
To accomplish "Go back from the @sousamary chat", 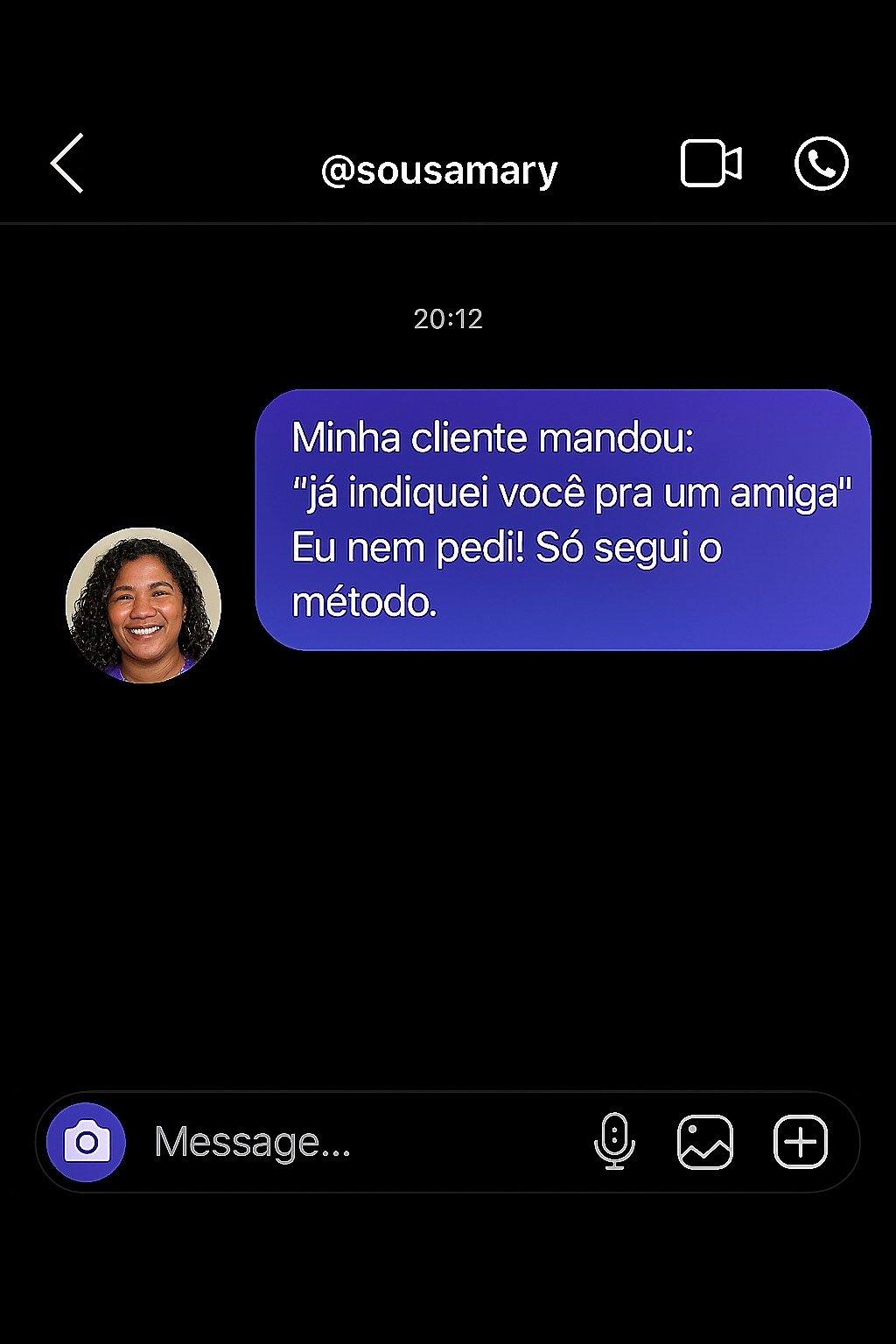I will [x=67, y=164].
